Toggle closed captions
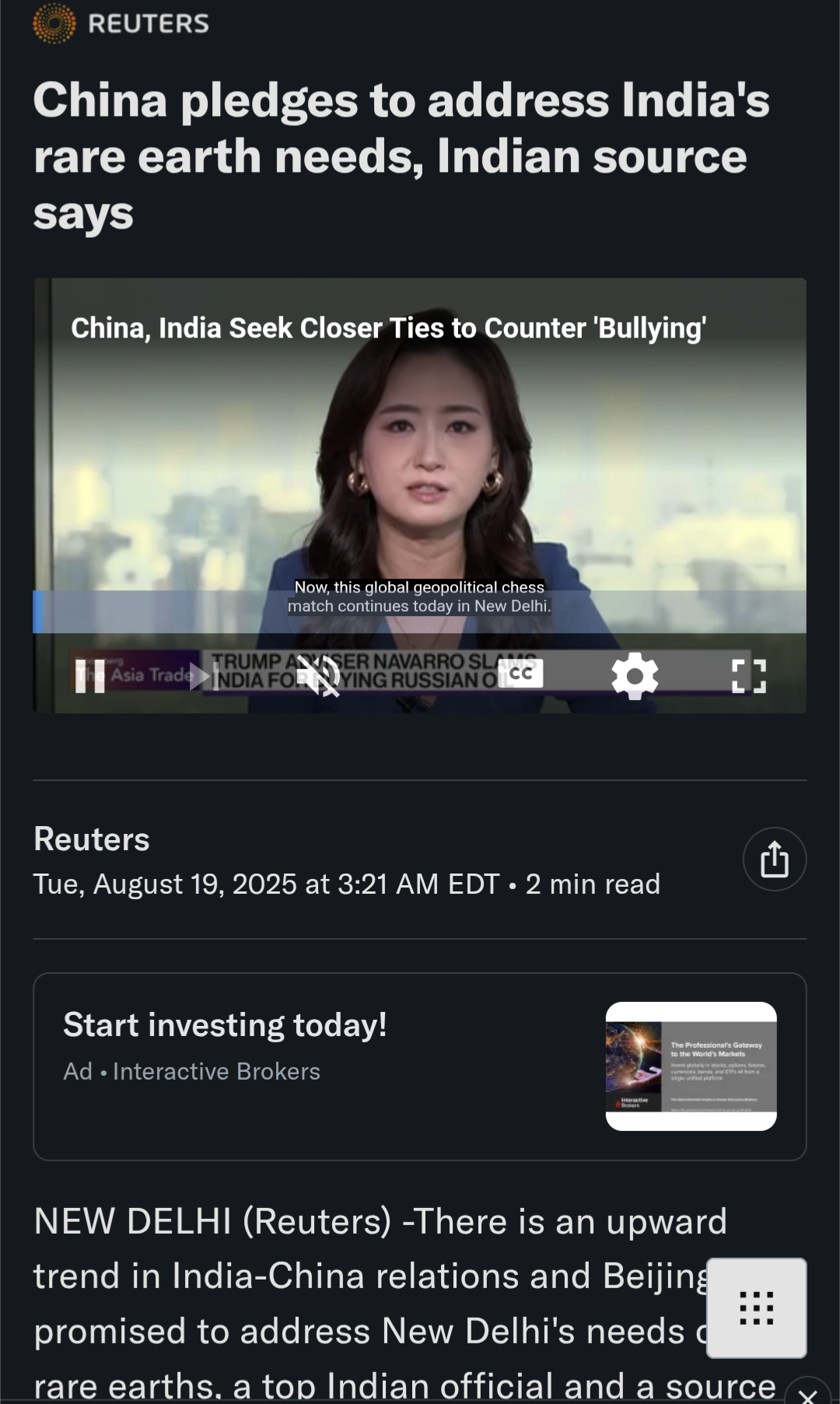This screenshot has width=840, height=1404. (x=520, y=674)
